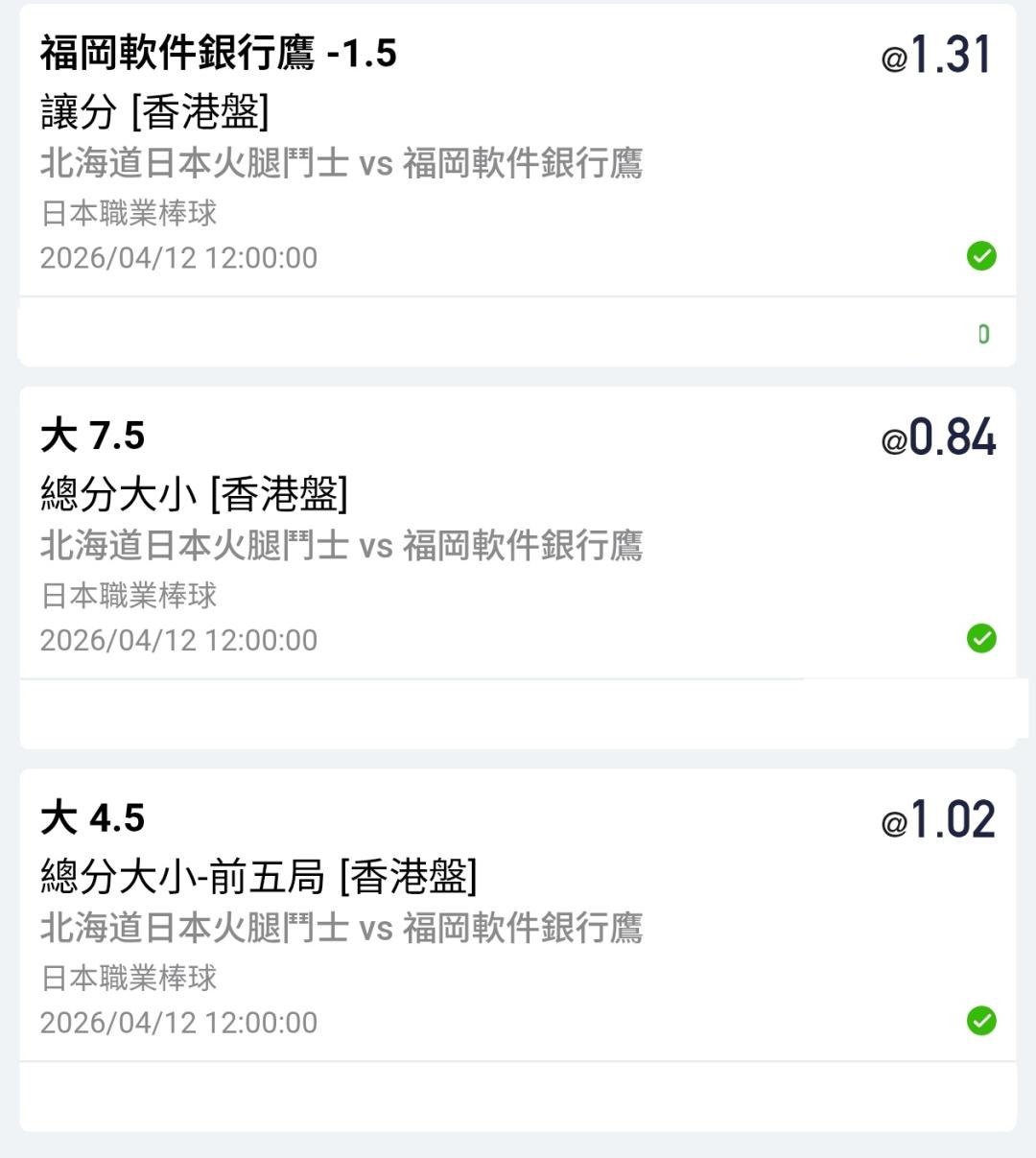The height and width of the screenshot is (1158, 1036).
Task: Open the 大 4.5 總分大小-前五局 bet card
Action: tap(517, 950)
